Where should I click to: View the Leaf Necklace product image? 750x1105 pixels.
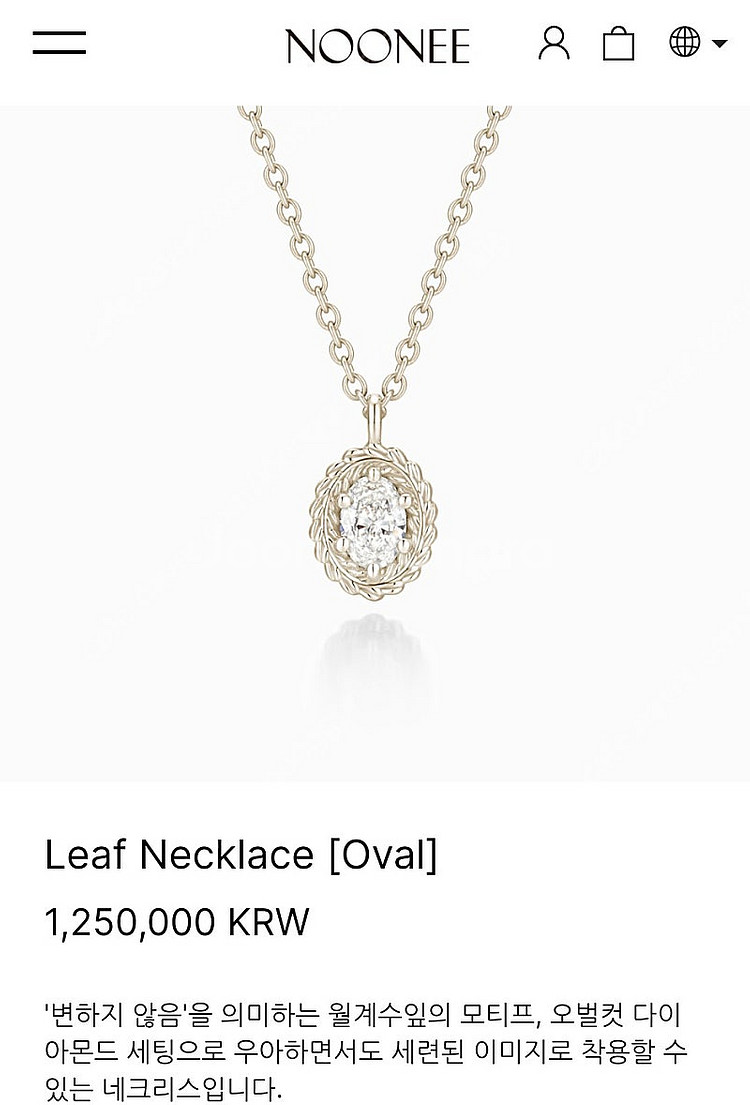coord(375,445)
